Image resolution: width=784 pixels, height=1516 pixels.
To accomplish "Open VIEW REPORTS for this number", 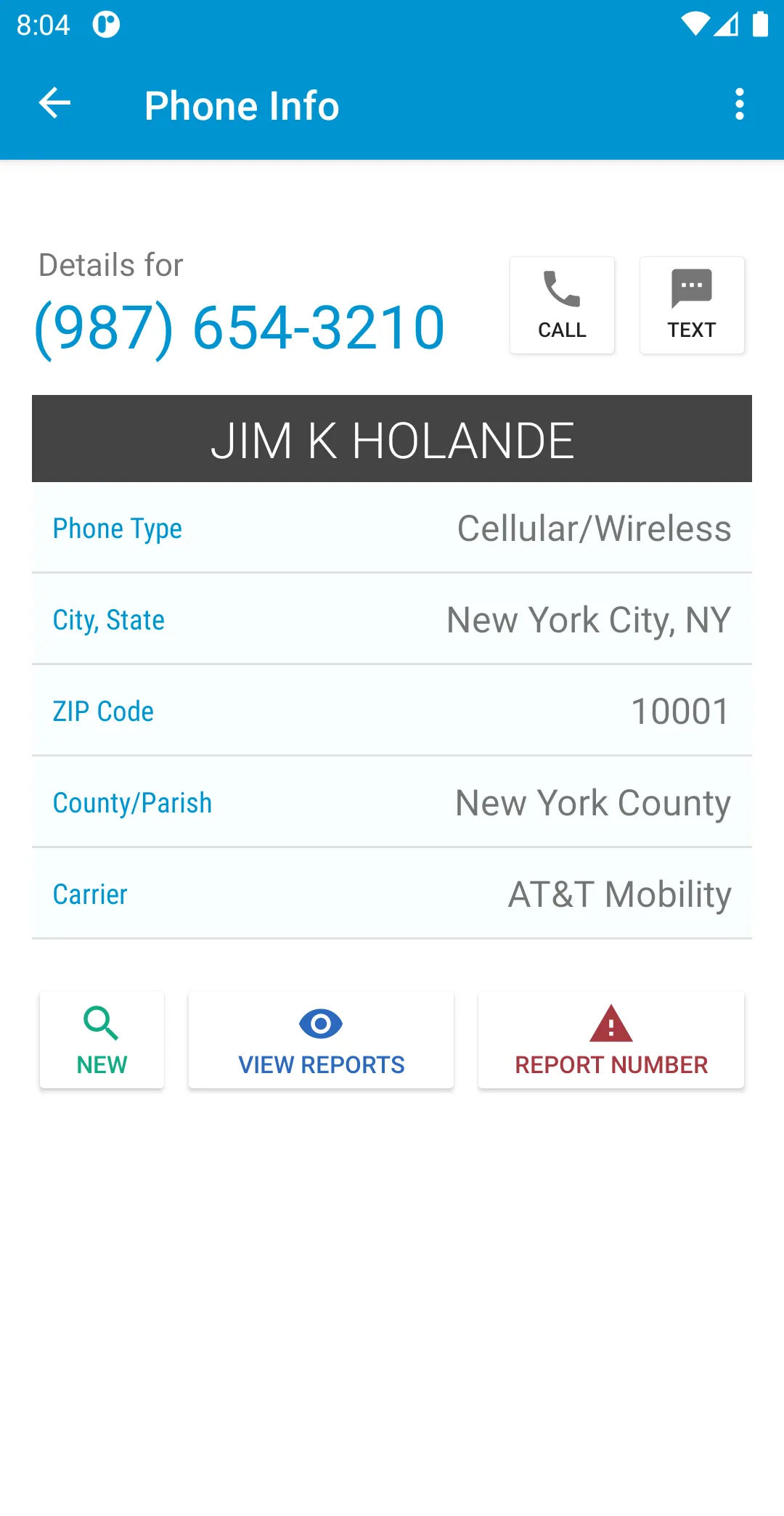I will 321,1040.
